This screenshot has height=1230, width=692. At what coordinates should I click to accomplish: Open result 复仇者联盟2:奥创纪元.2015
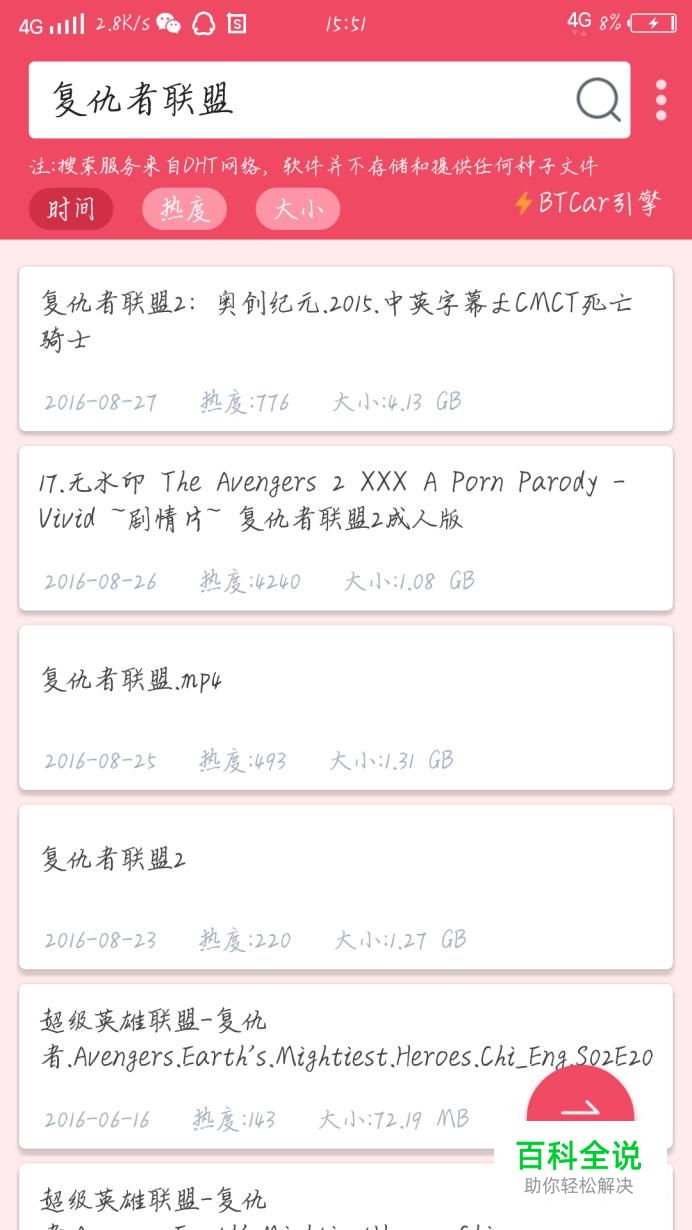coord(346,349)
